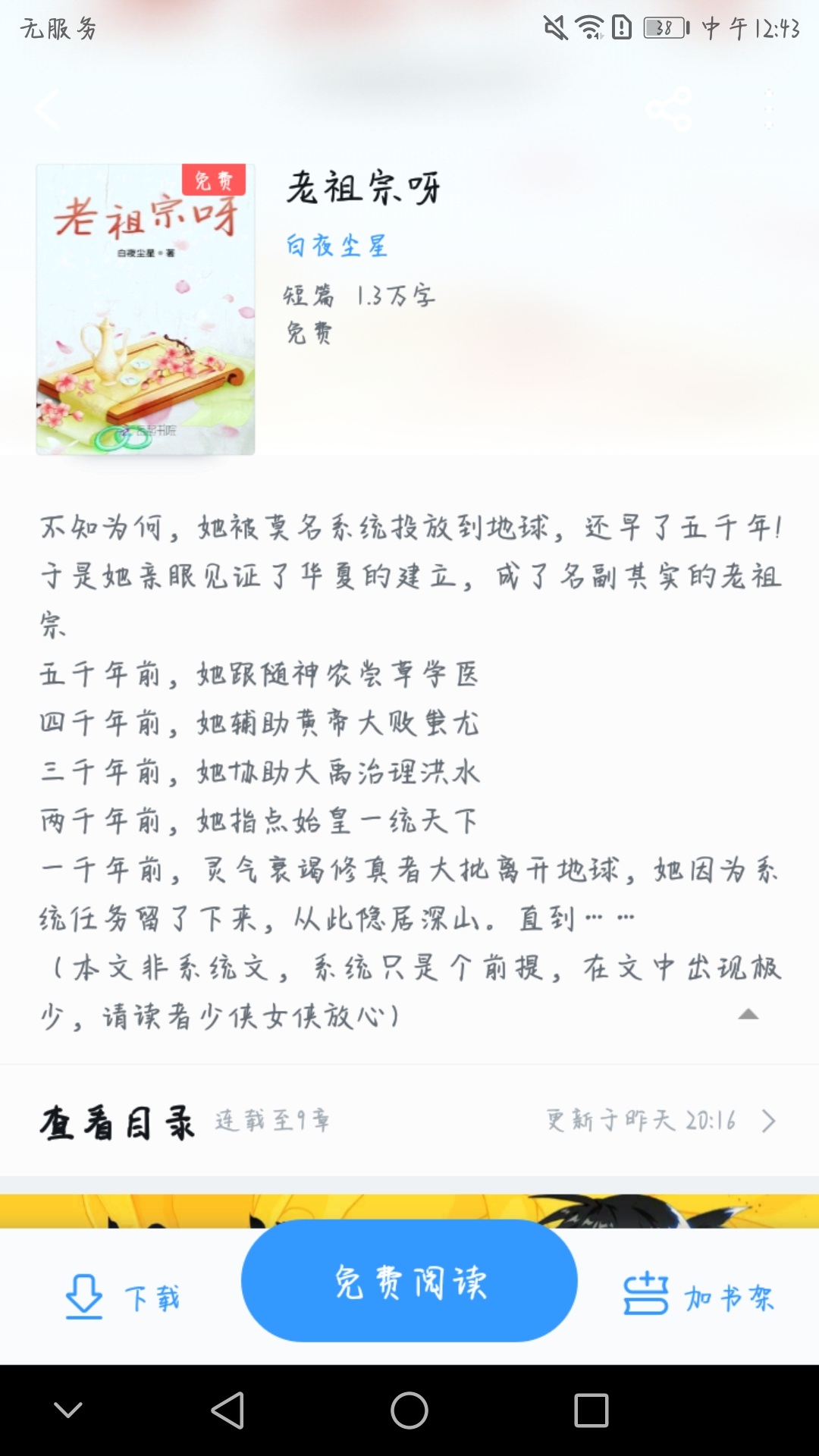Start reading with 免费阅读
The image size is (819, 1456).
(409, 1282)
